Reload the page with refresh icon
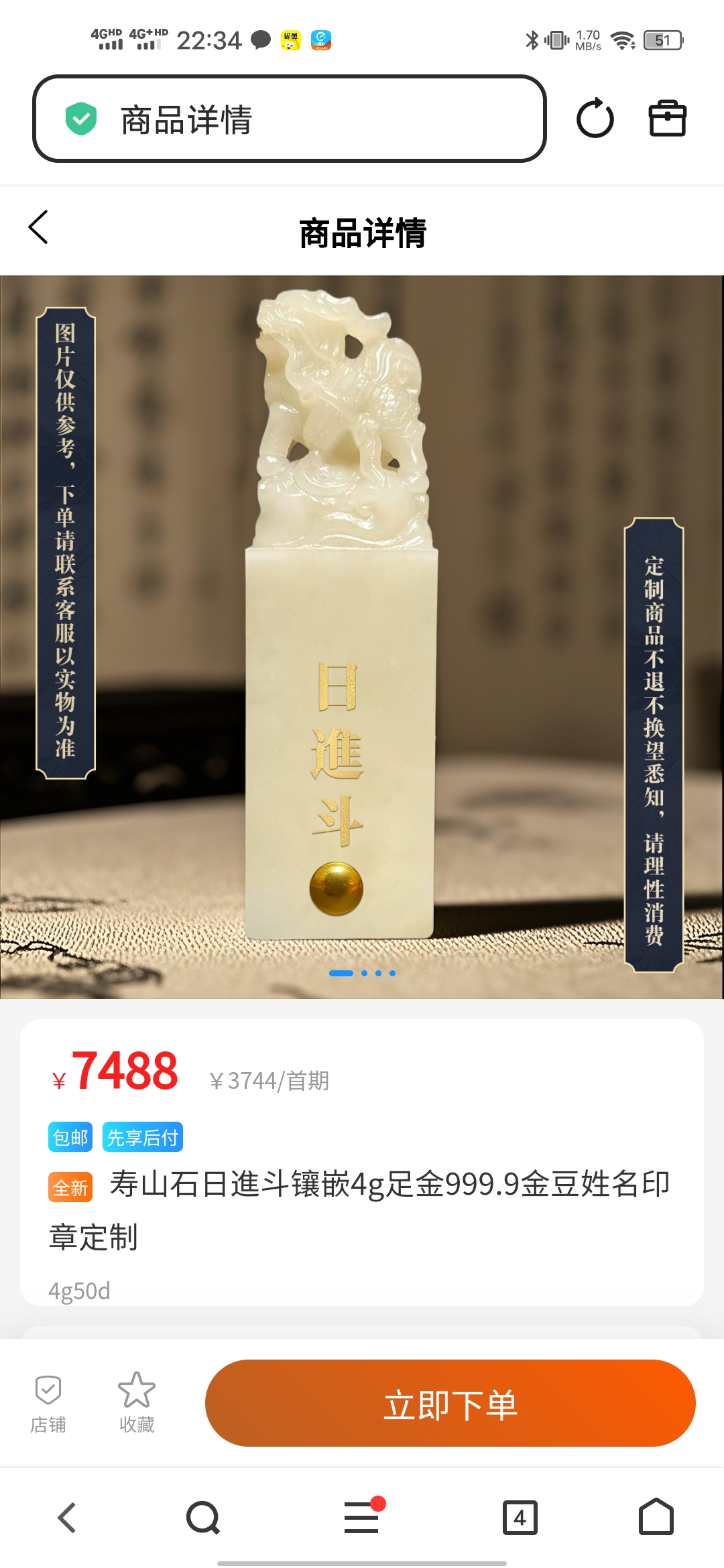Screen dimensions: 724x1568 595,119
